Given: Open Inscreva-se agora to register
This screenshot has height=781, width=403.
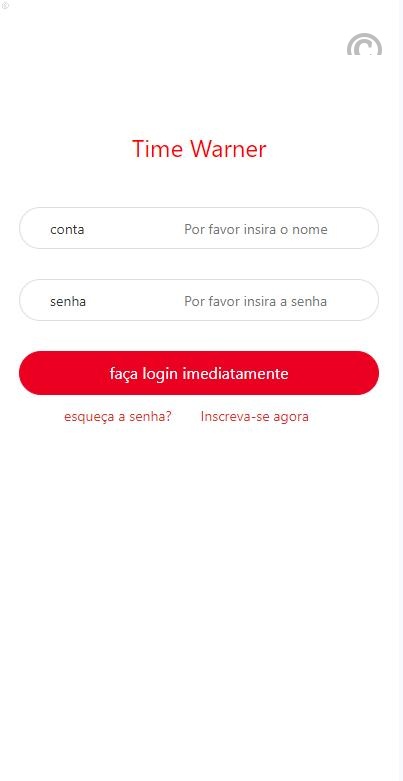Looking at the screenshot, I should click(255, 416).
